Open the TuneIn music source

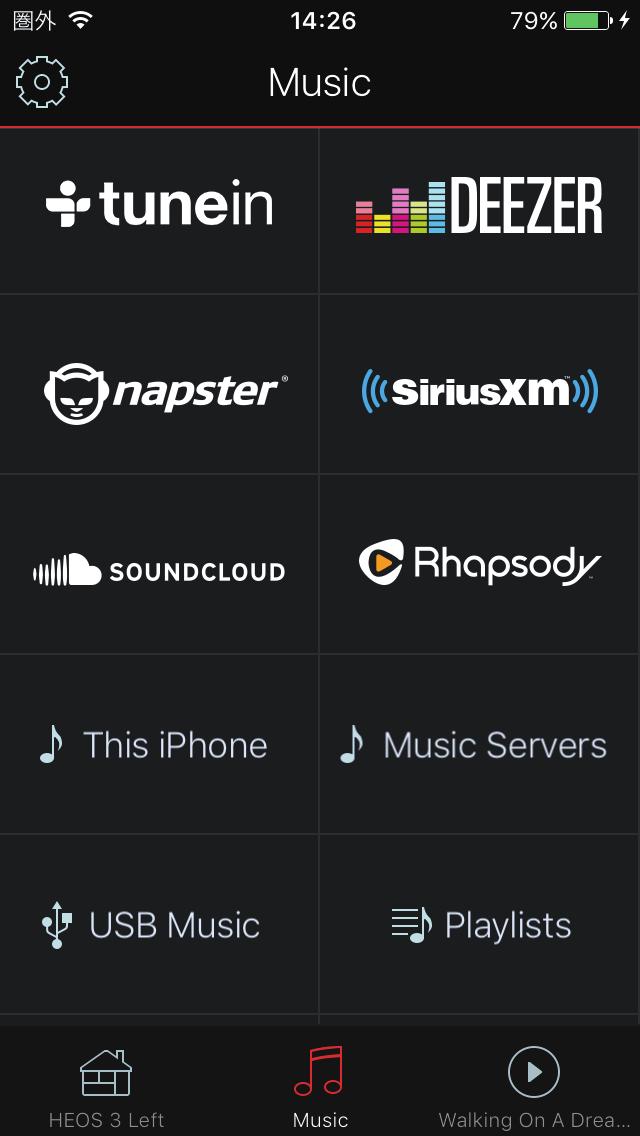[x=159, y=207]
